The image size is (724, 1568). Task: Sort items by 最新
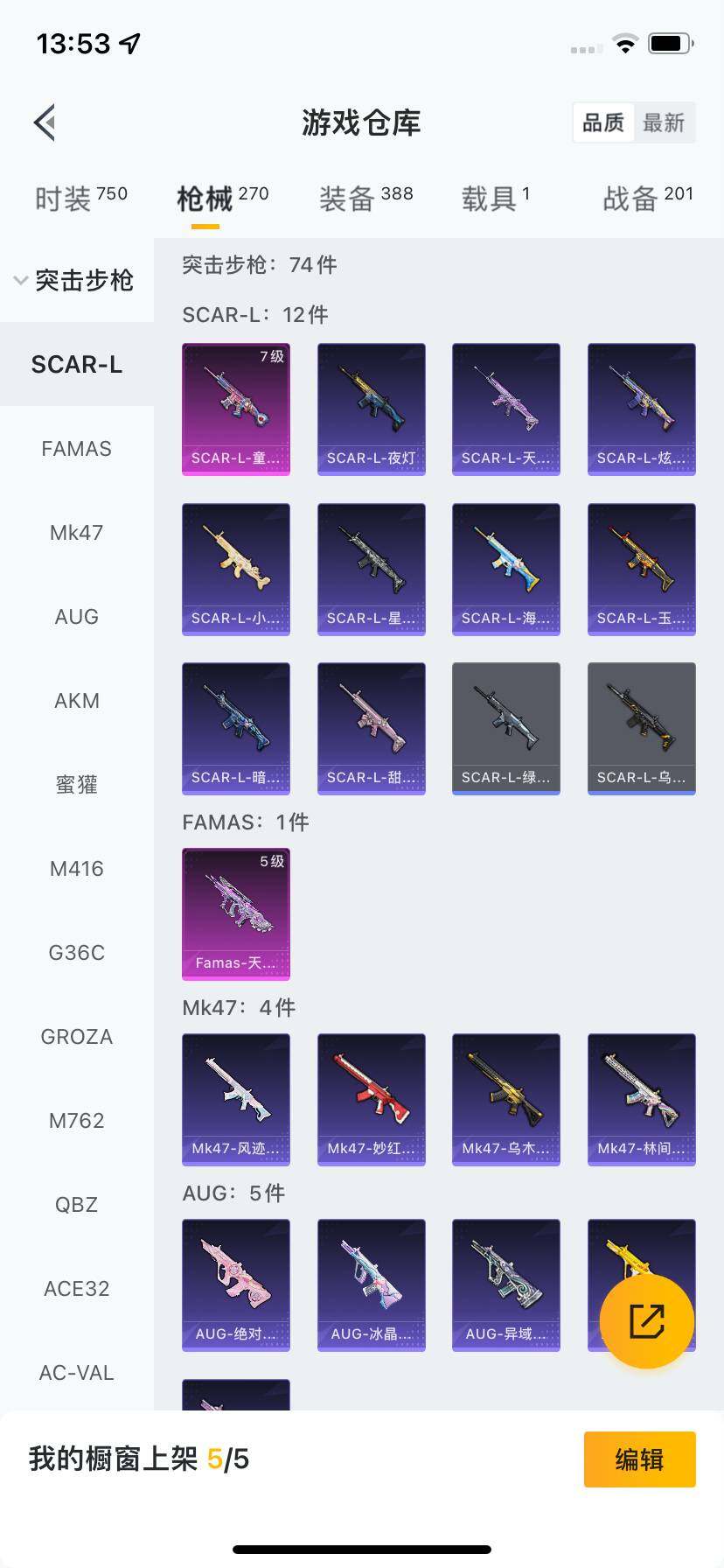click(664, 122)
